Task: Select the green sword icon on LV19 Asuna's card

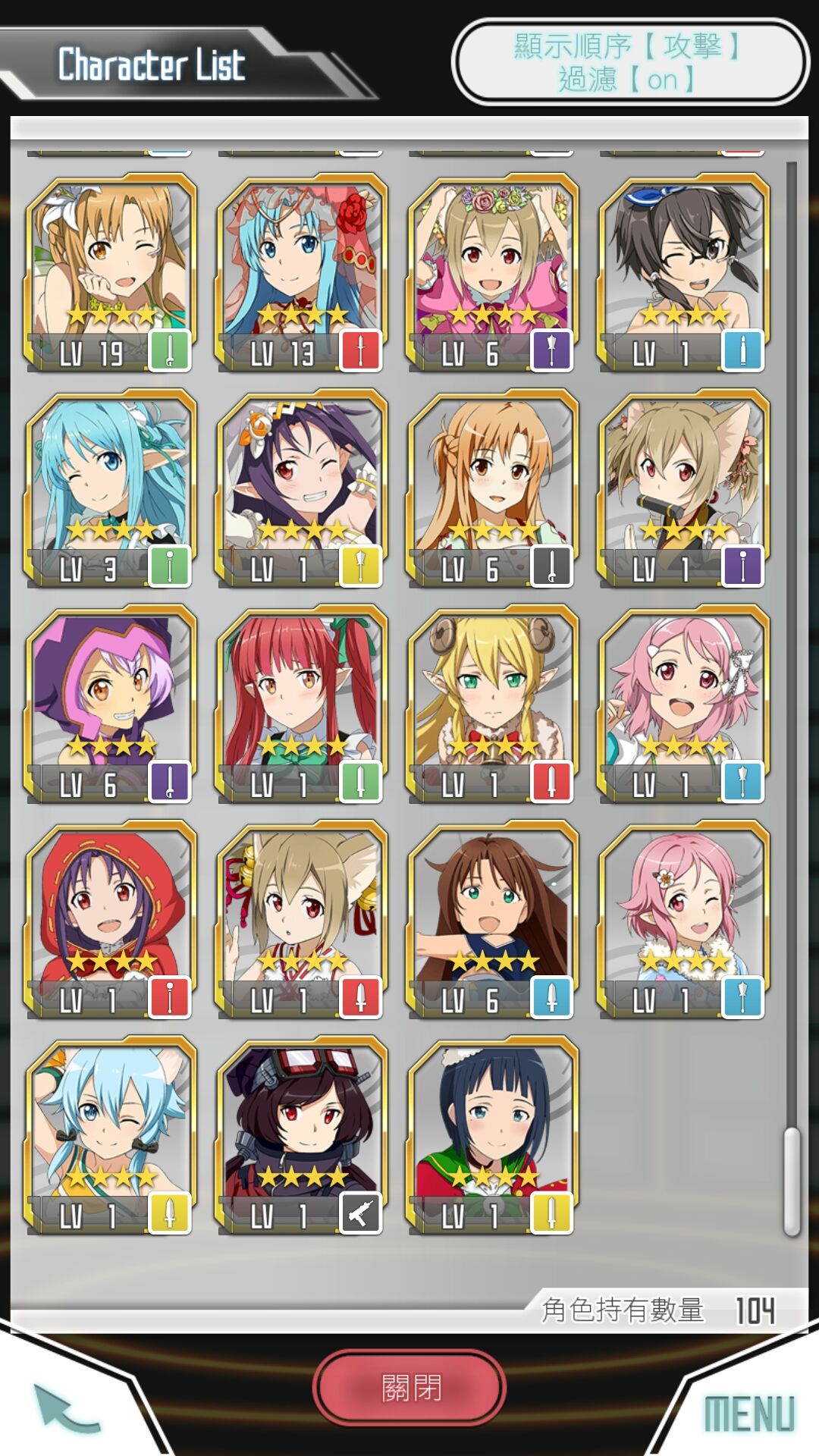Action: point(170,349)
